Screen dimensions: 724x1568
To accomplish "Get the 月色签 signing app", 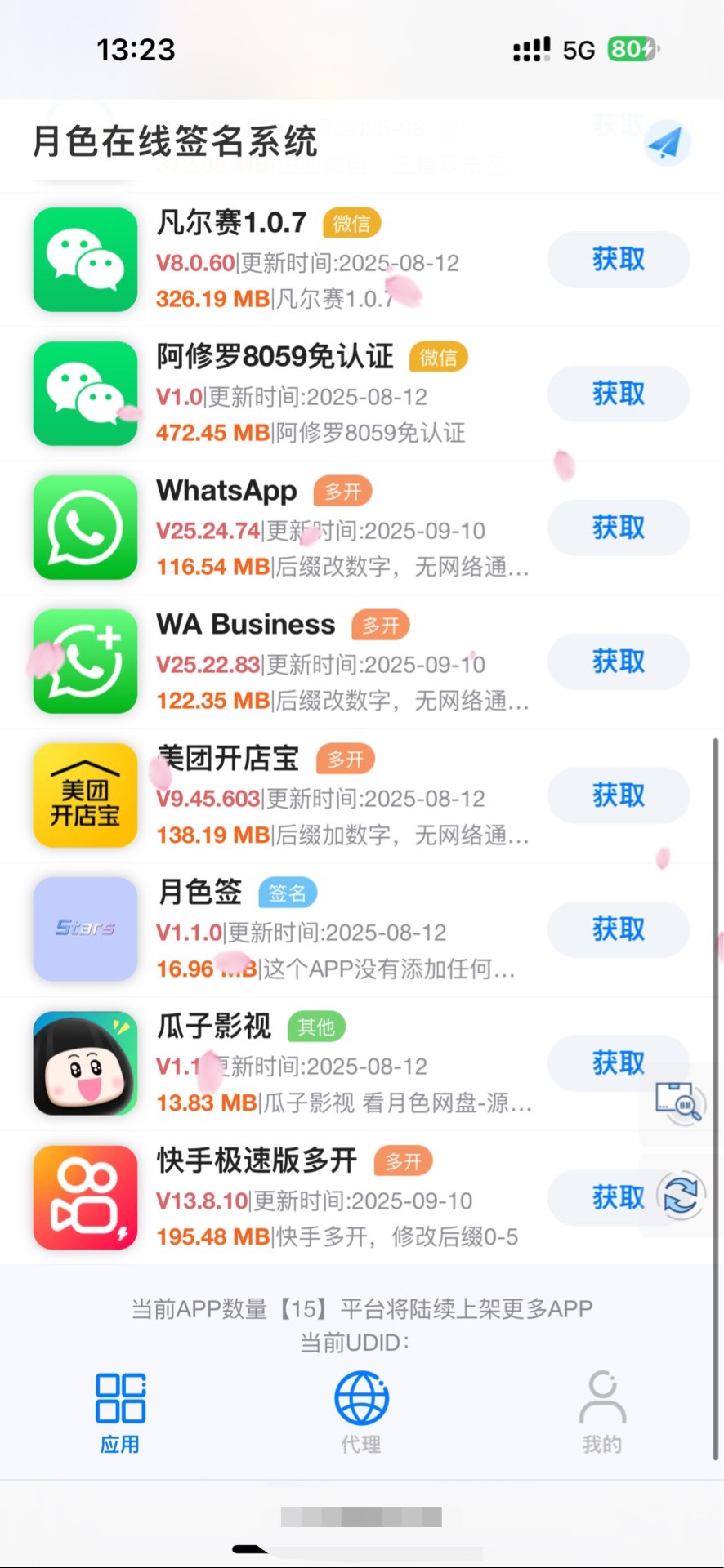I will click(618, 929).
